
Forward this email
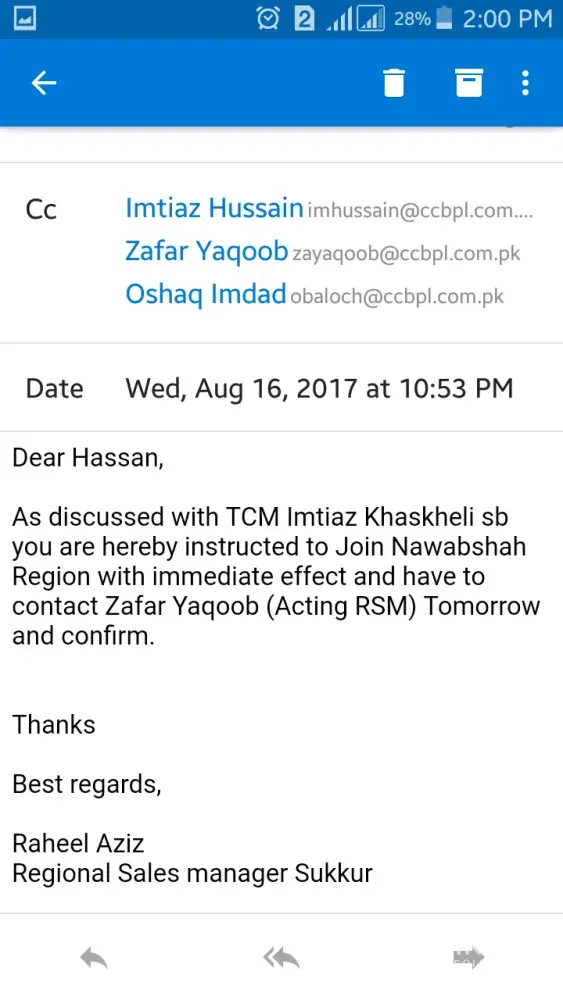tap(469, 957)
